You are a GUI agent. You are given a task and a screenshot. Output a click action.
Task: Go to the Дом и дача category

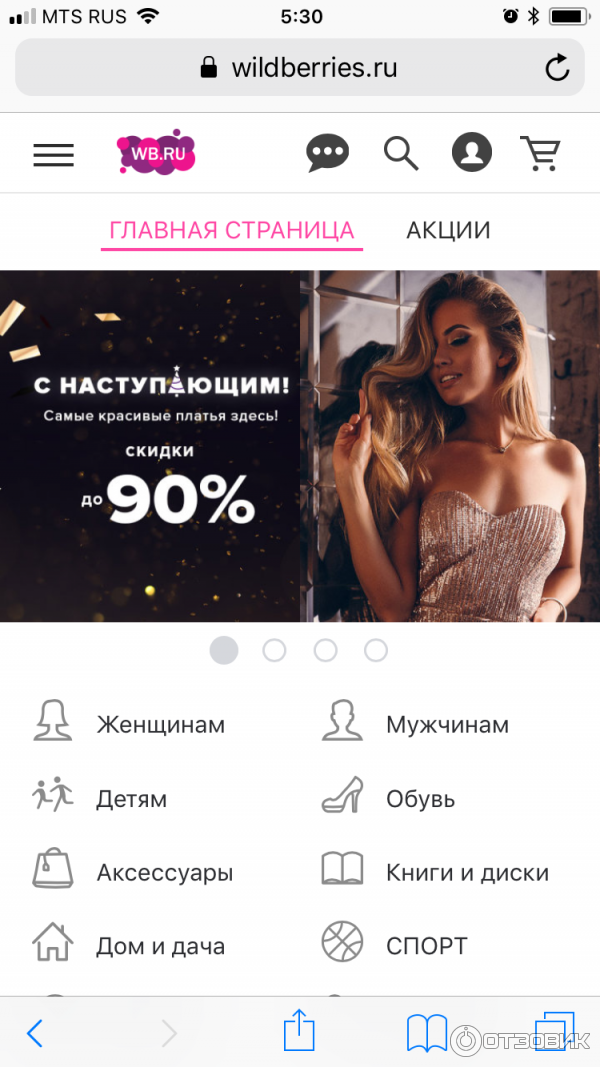click(160, 946)
